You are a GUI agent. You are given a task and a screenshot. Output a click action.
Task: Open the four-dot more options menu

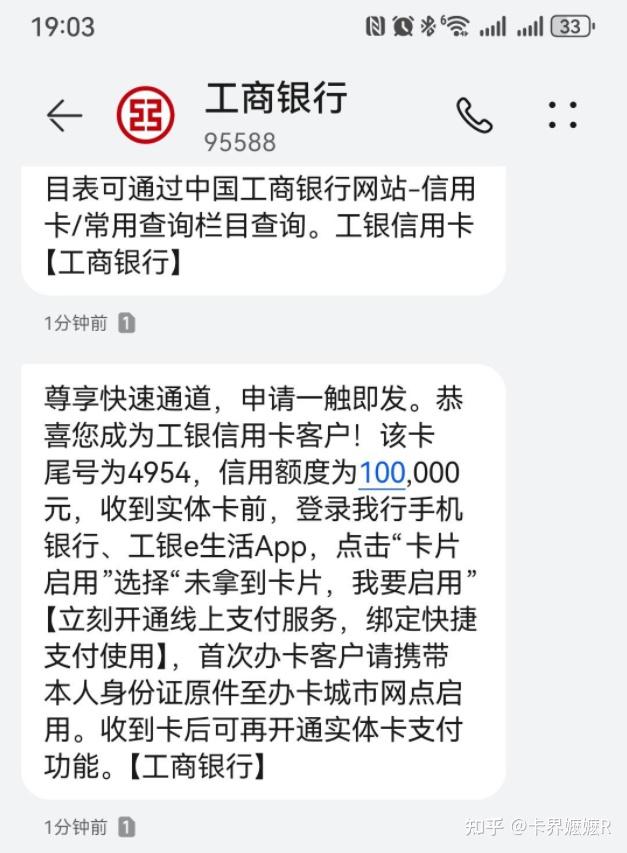pyautogui.click(x=563, y=115)
